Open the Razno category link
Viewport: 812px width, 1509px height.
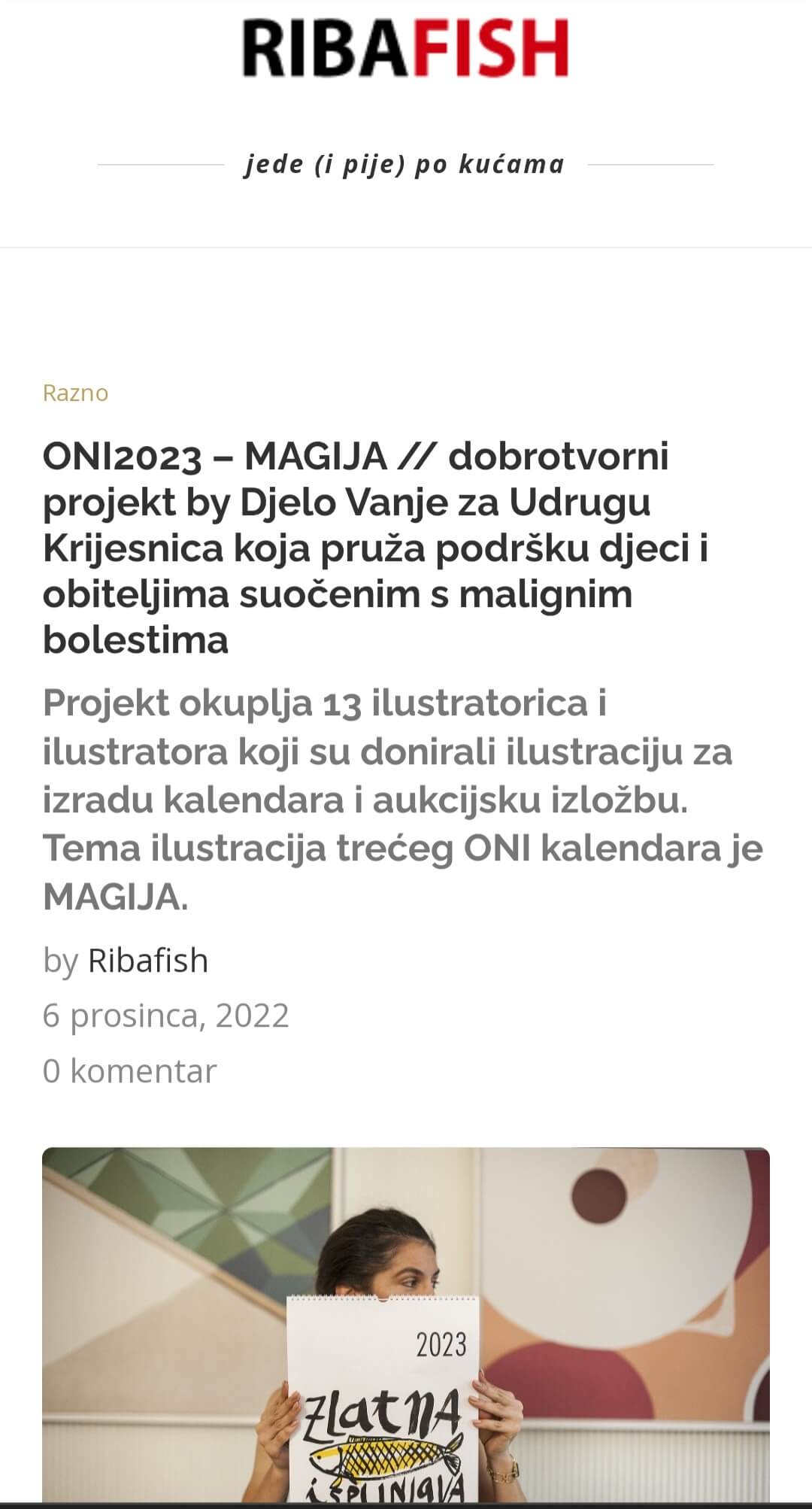pos(75,393)
